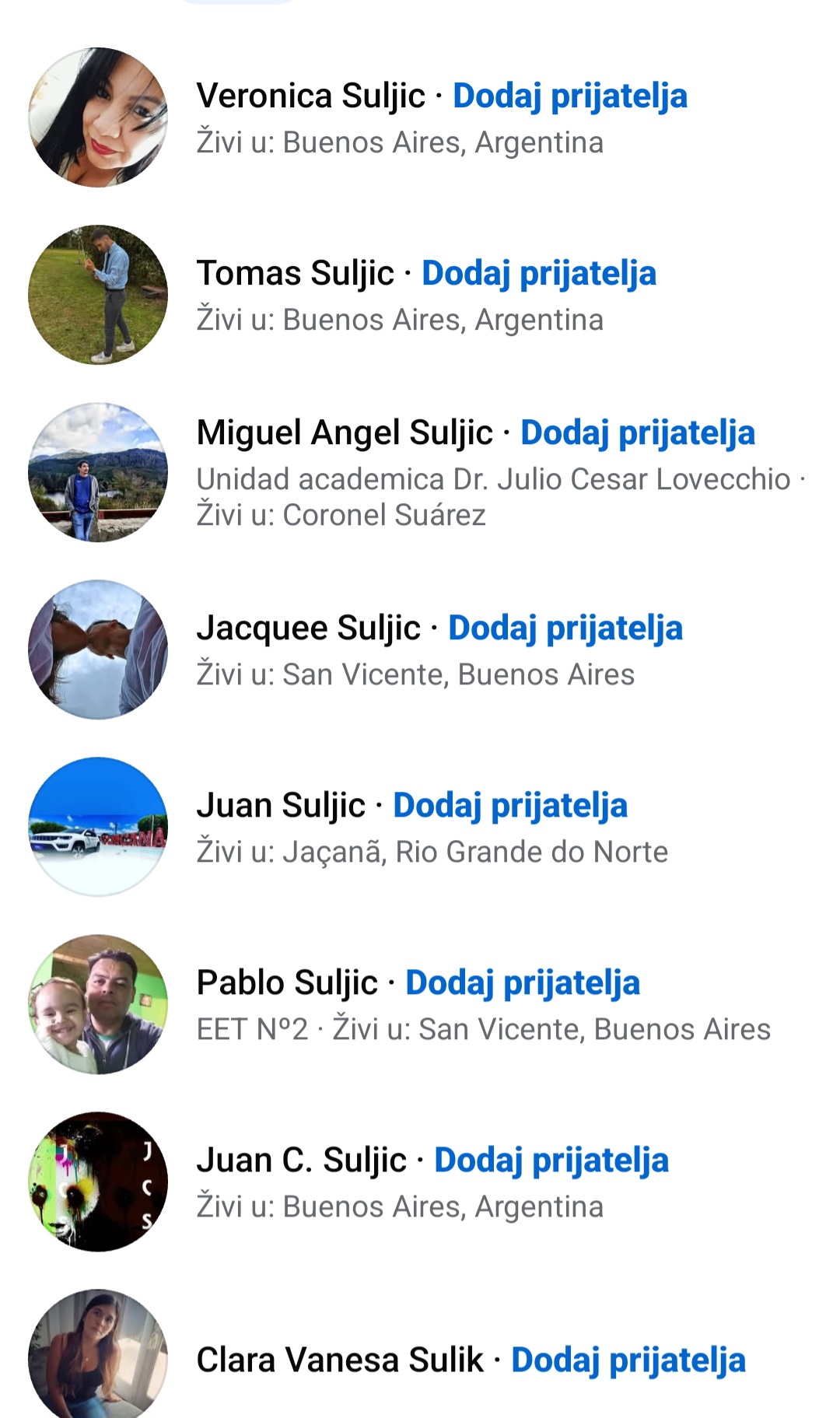Open Juan Suljic's profile from Jaçanã
This screenshot has width=840, height=1418.
(281, 806)
